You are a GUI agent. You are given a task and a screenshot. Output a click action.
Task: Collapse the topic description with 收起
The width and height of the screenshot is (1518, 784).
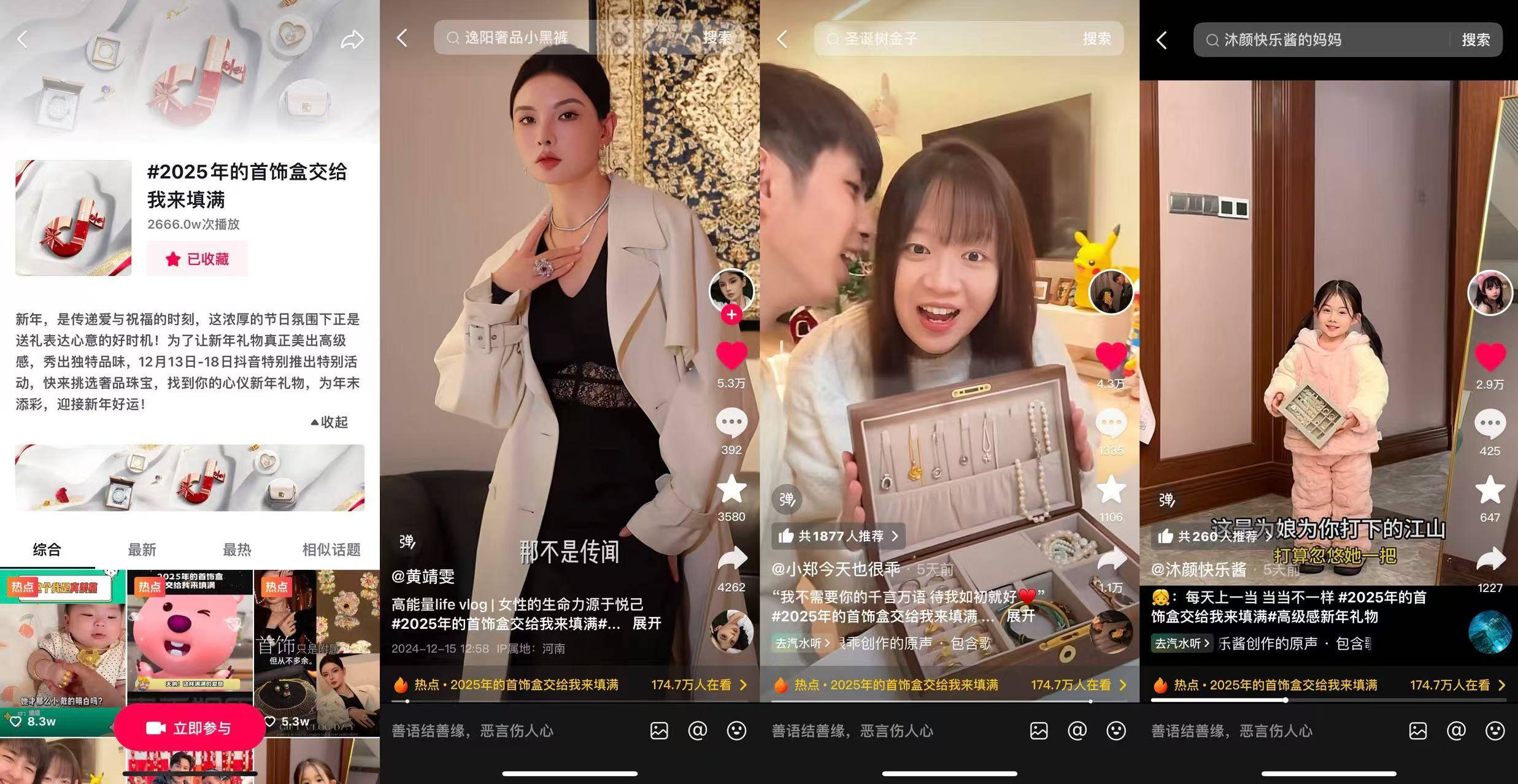[x=329, y=422]
